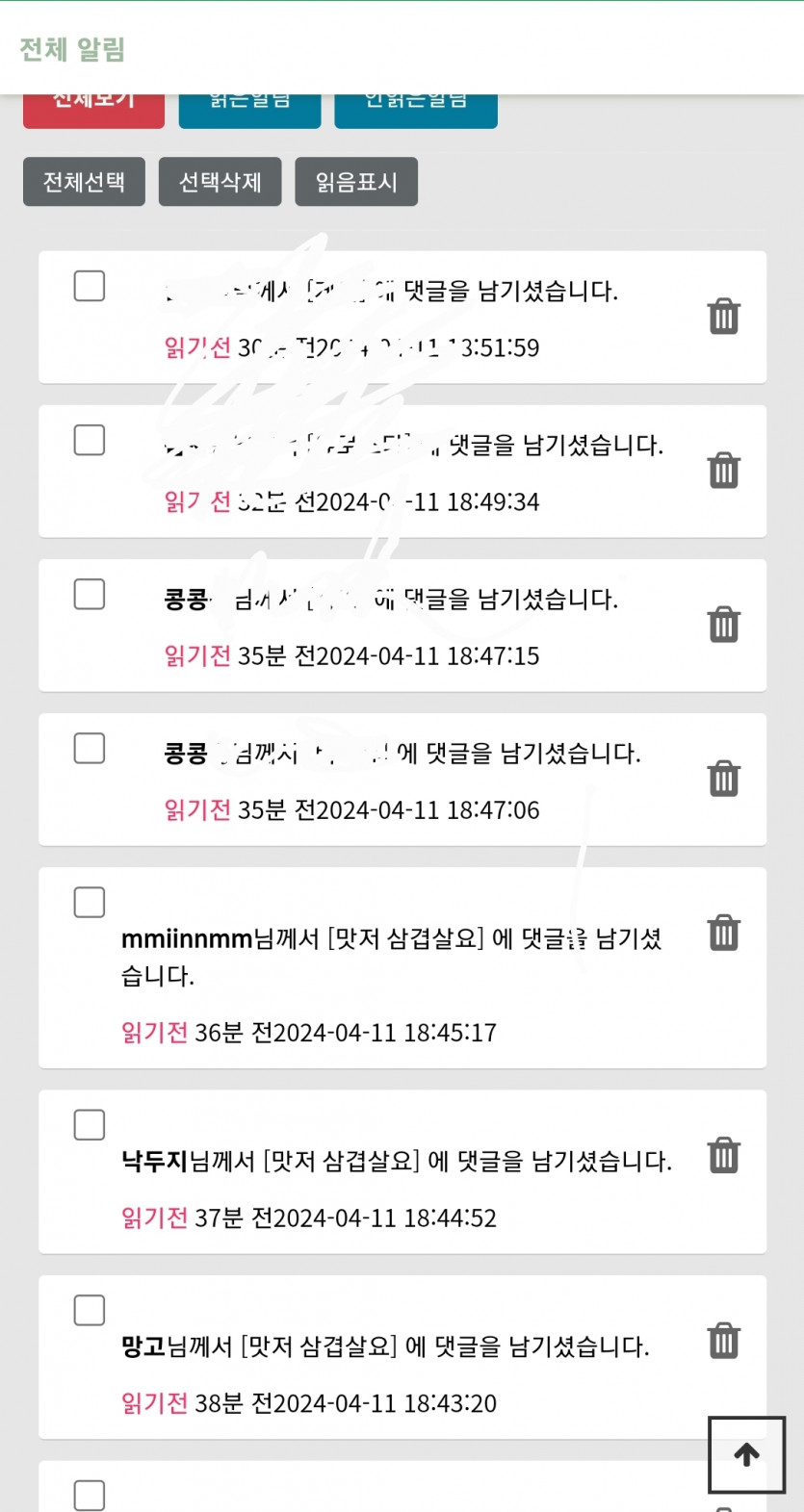Trash the notification timestamped 18:49:34
The height and width of the screenshot is (1512, 804).
pos(724,471)
